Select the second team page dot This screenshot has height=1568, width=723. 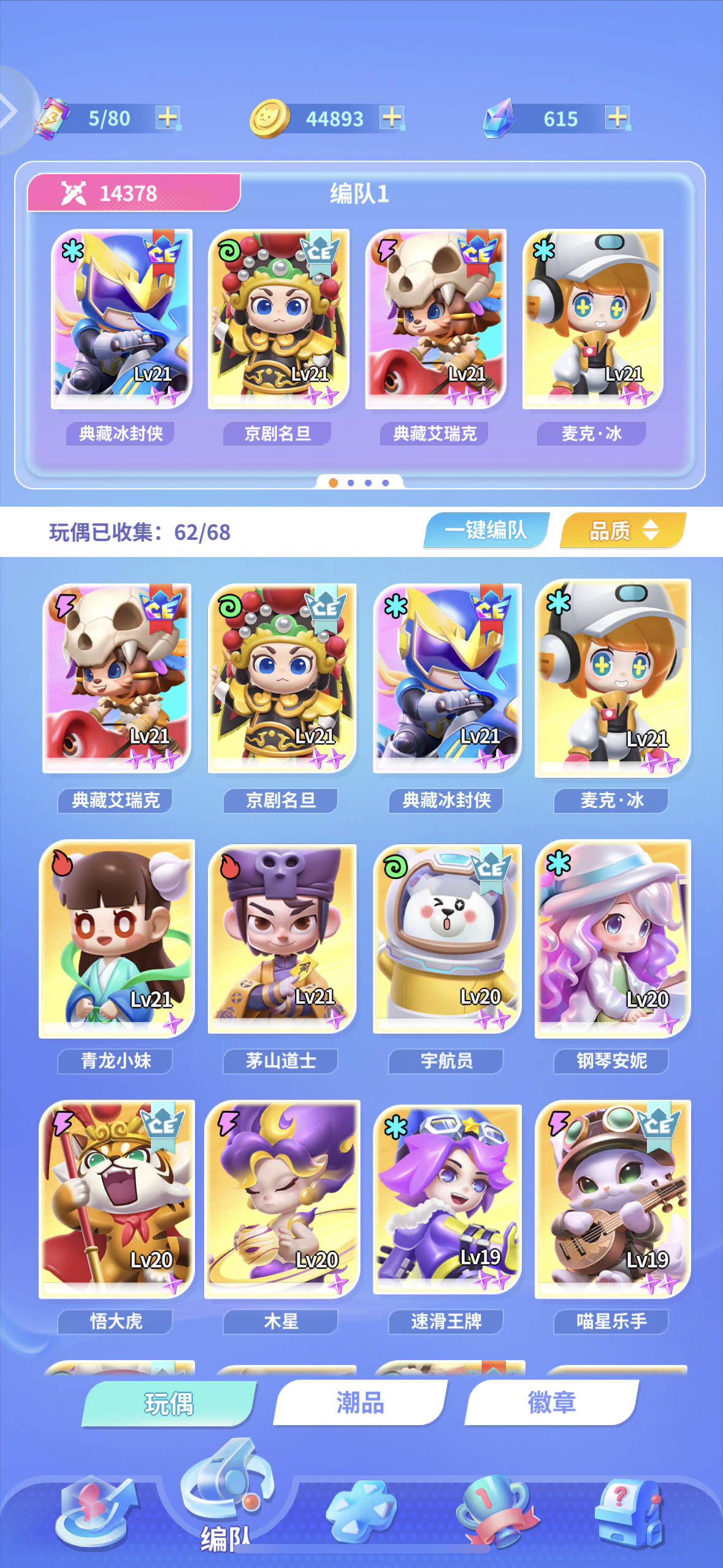point(350,483)
